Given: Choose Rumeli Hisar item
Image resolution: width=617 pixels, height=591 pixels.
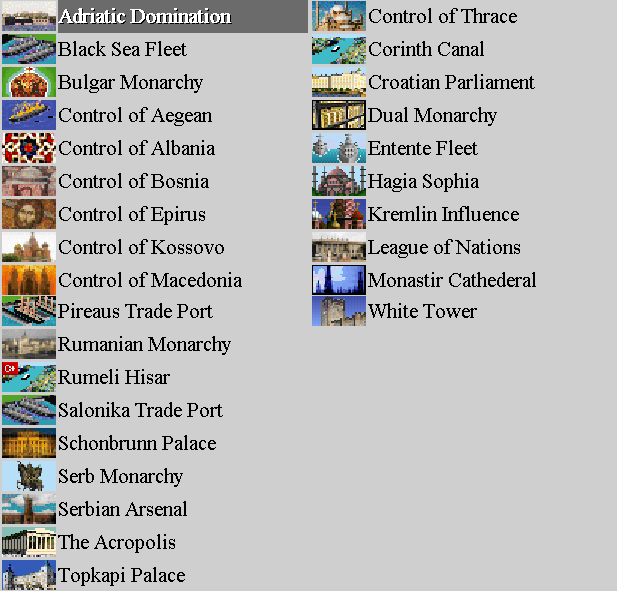Looking at the screenshot, I should pyautogui.click(x=114, y=378).
